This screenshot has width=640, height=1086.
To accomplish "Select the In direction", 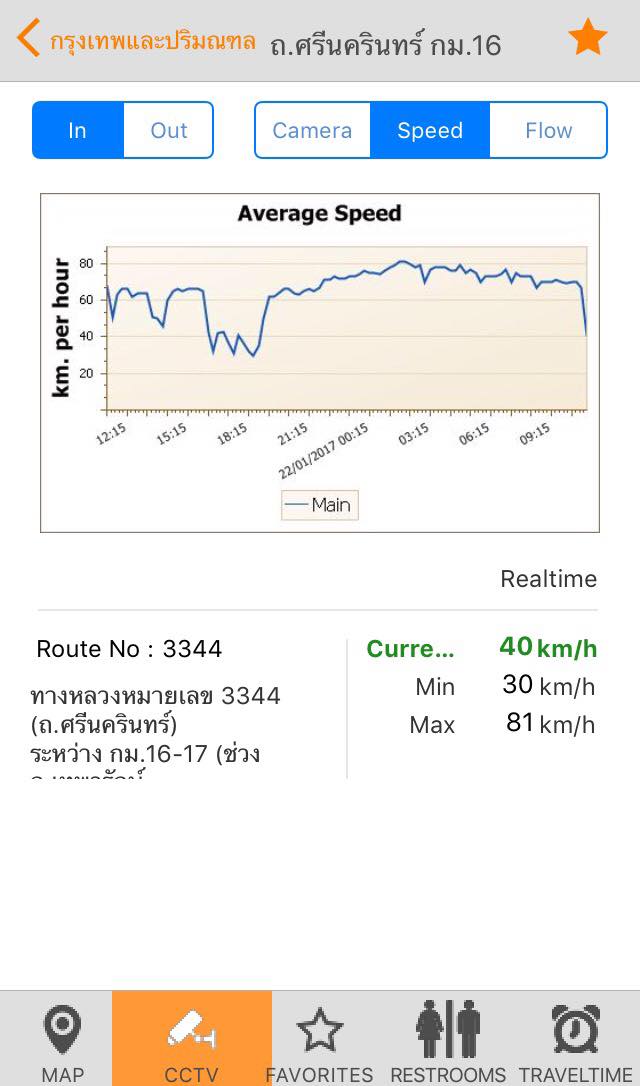I will click(78, 130).
